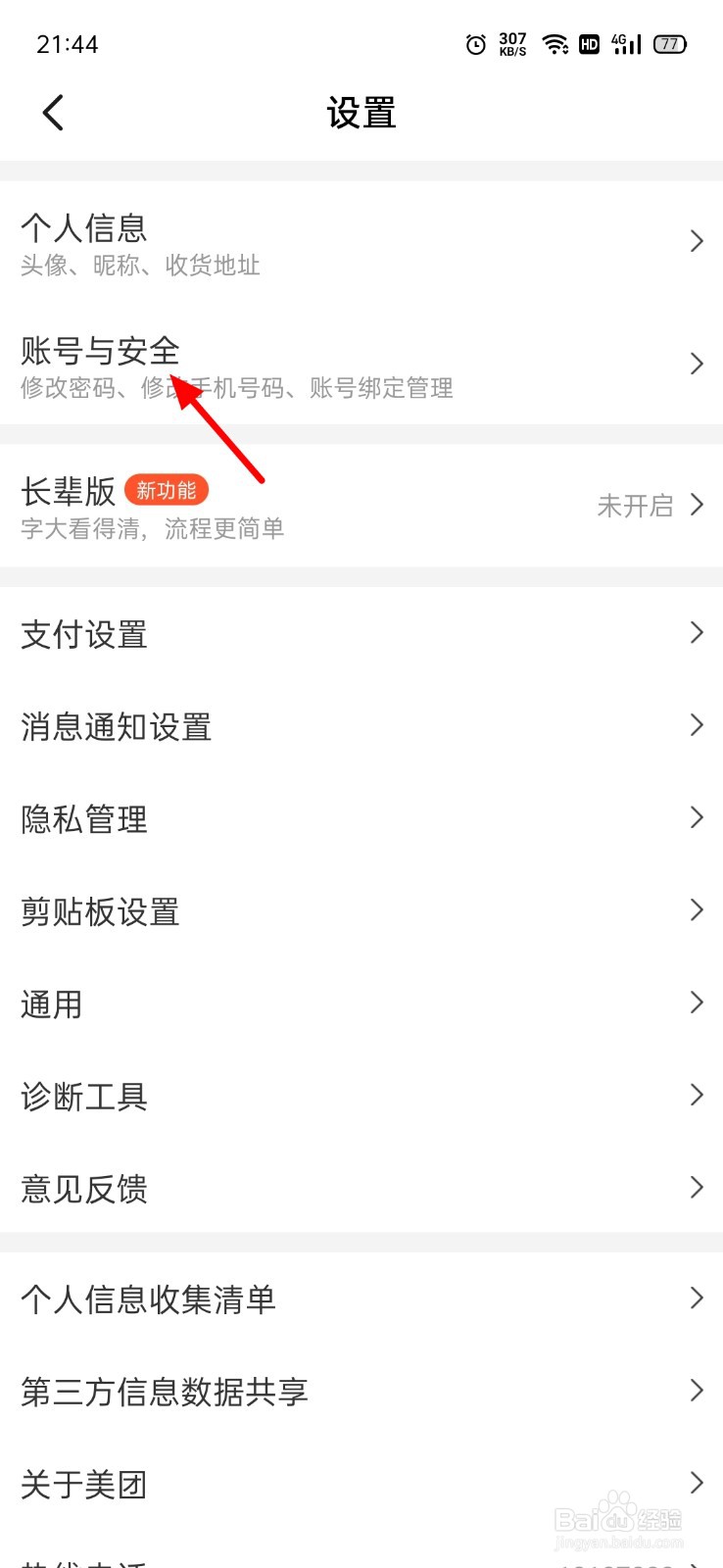Expand 个人信息 via its chevron

(696, 241)
